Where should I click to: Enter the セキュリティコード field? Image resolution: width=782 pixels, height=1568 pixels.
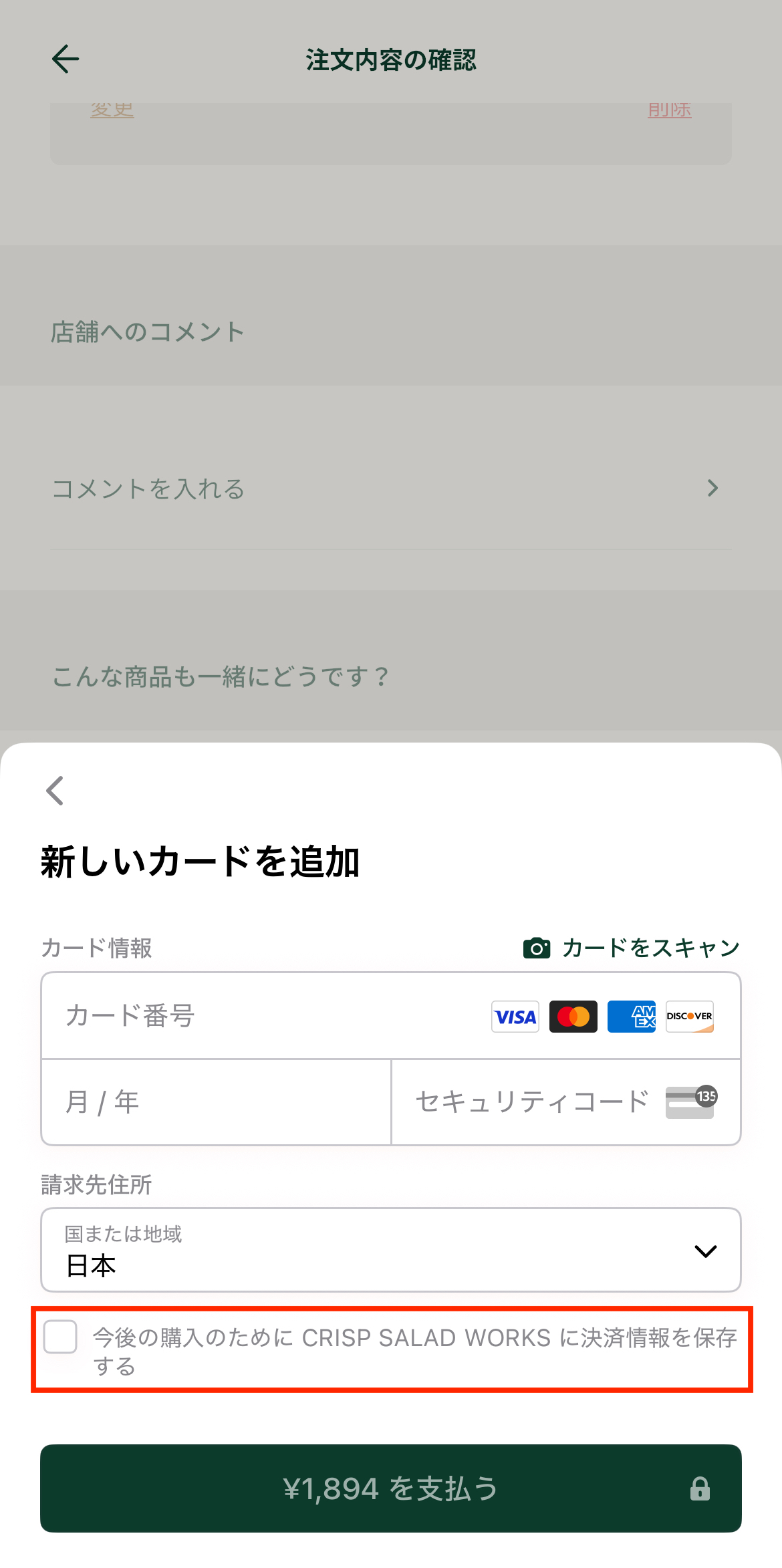tap(532, 1102)
